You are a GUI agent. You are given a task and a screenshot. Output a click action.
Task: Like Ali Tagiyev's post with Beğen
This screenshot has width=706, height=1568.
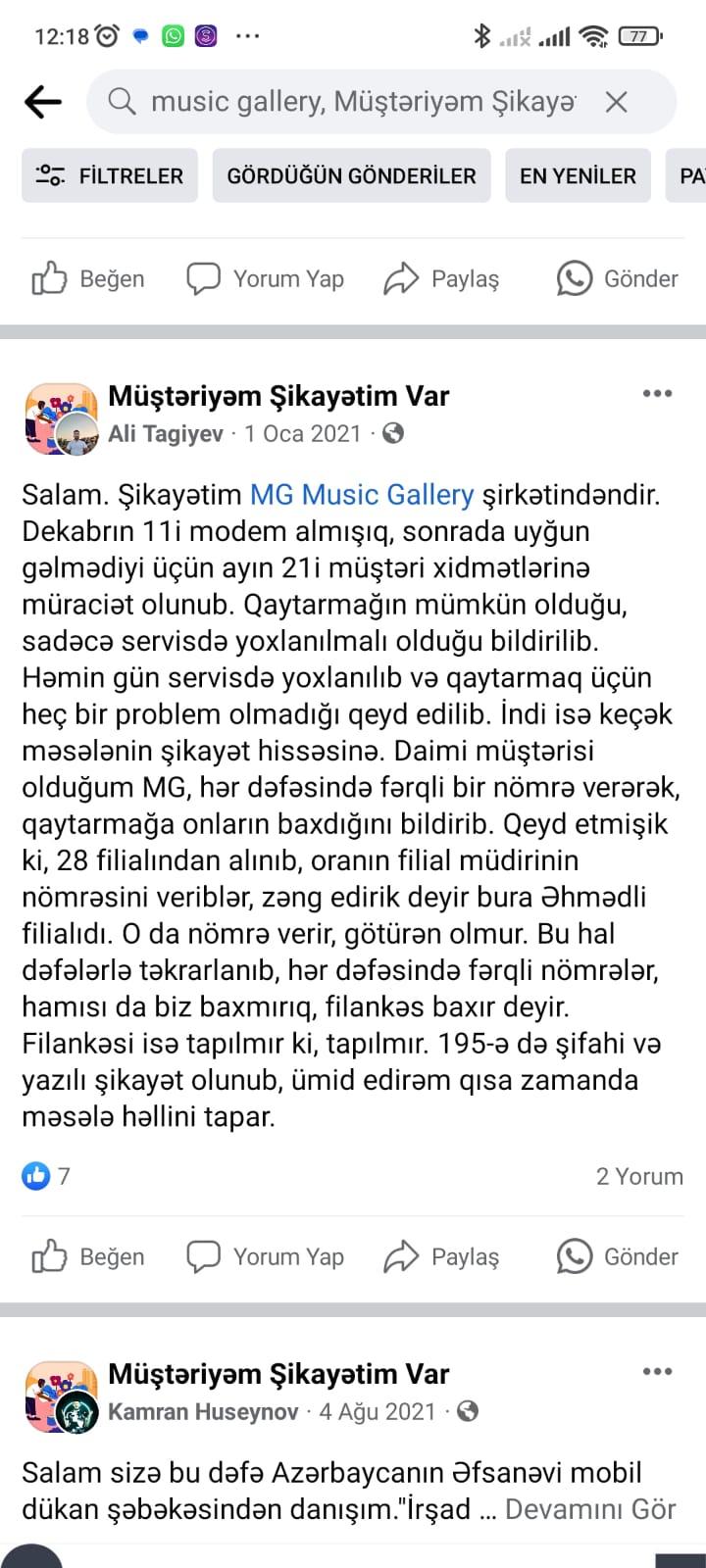(88, 1256)
